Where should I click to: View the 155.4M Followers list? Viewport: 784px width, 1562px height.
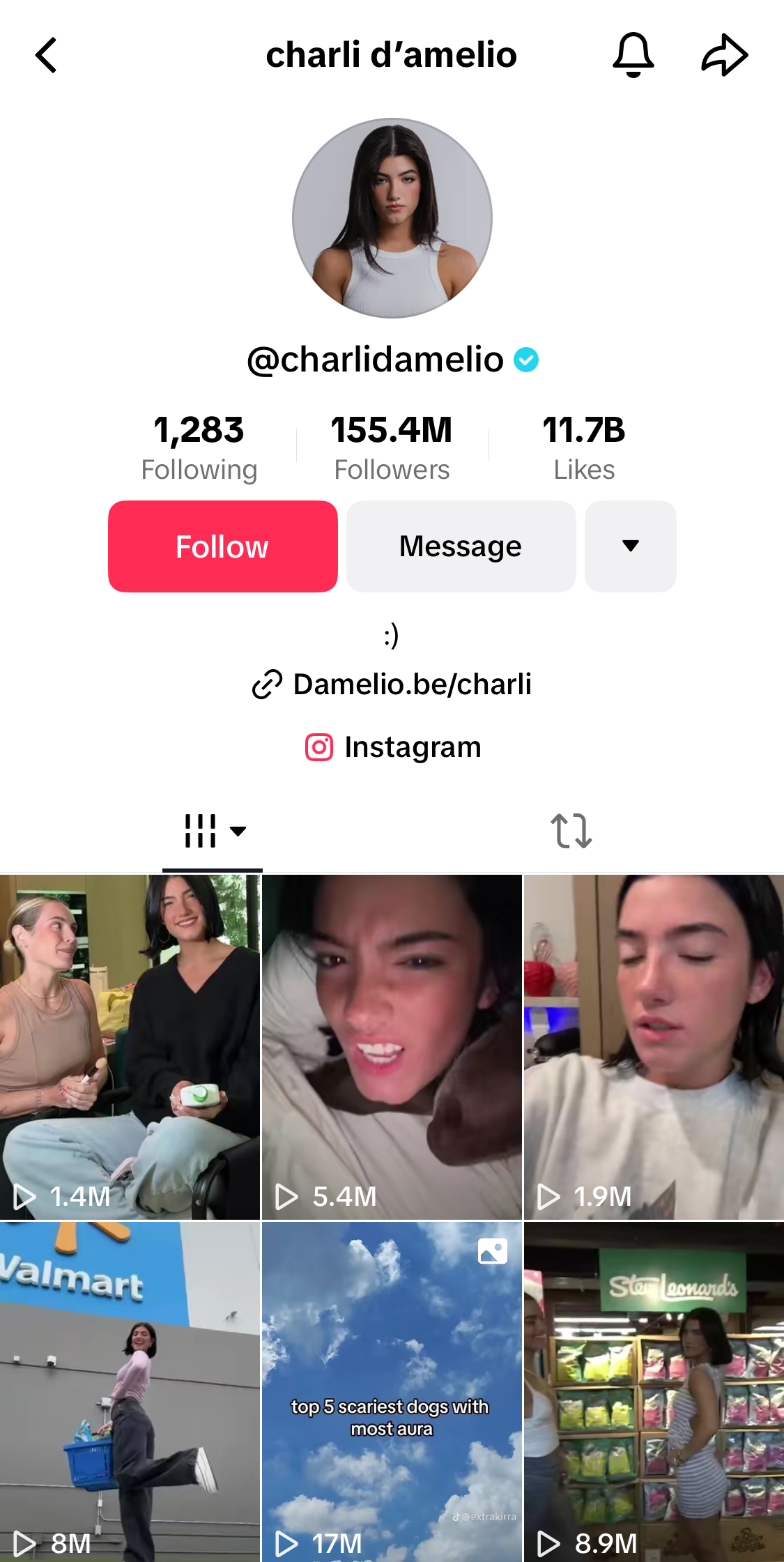[x=392, y=447]
